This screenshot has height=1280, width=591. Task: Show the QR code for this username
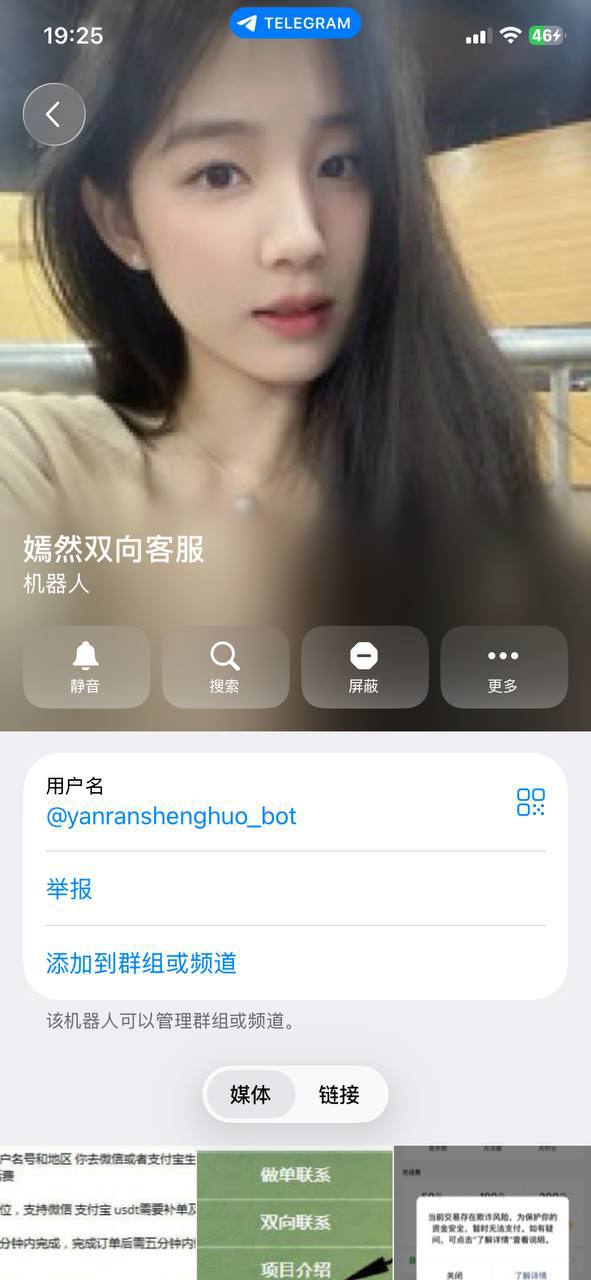click(x=531, y=801)
